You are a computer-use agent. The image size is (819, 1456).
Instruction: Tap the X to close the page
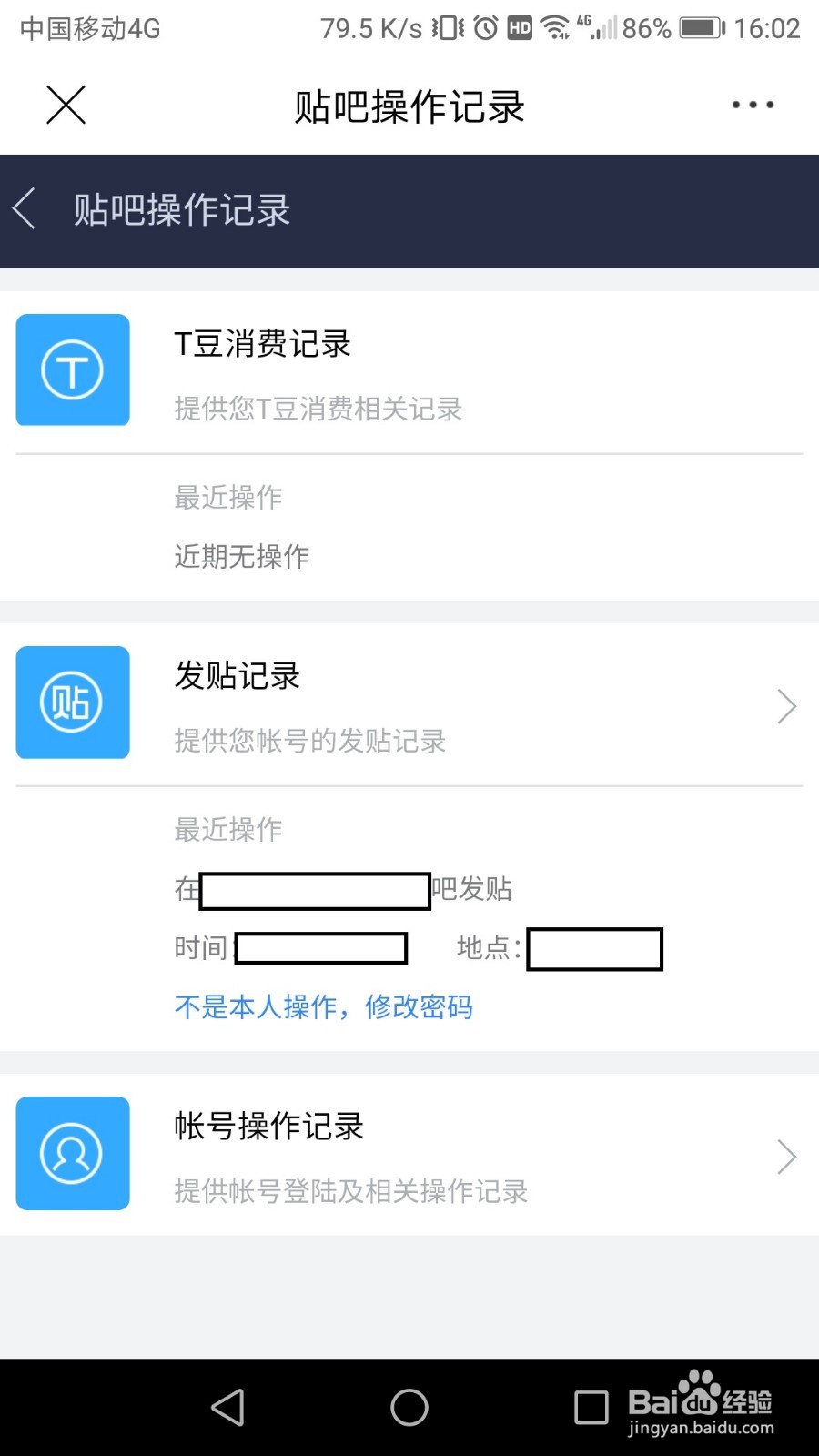coord(66,105)
